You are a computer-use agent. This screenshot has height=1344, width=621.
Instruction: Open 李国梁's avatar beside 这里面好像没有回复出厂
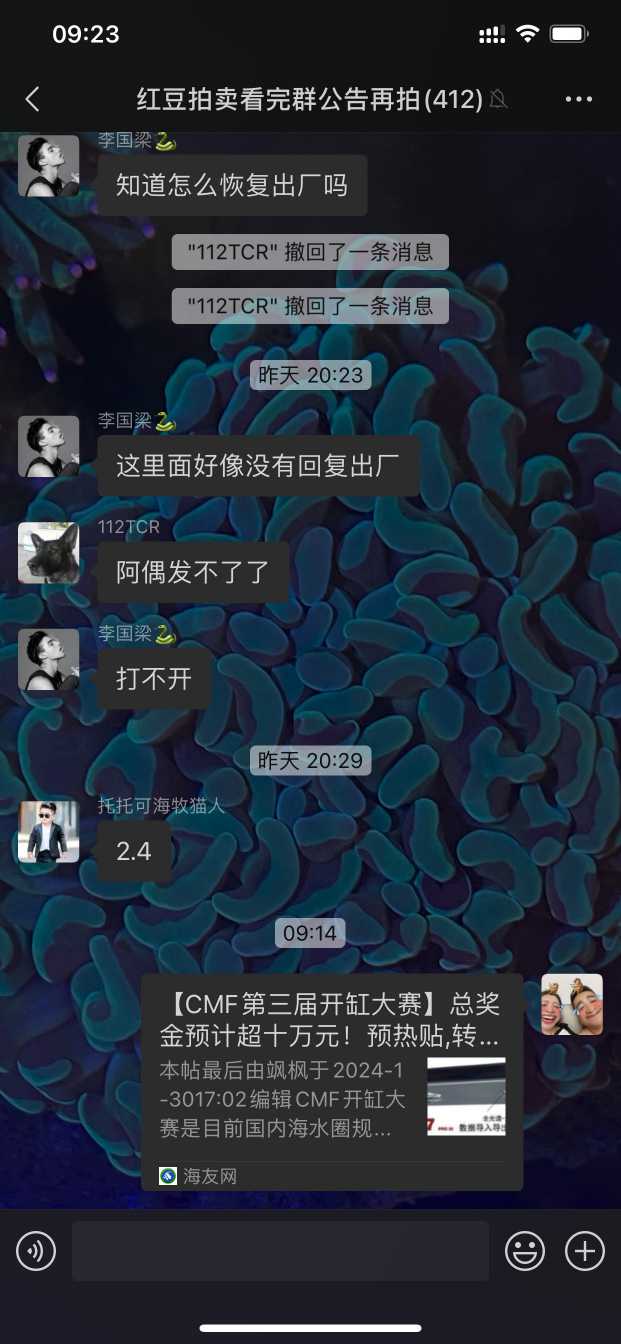point(48,446)
